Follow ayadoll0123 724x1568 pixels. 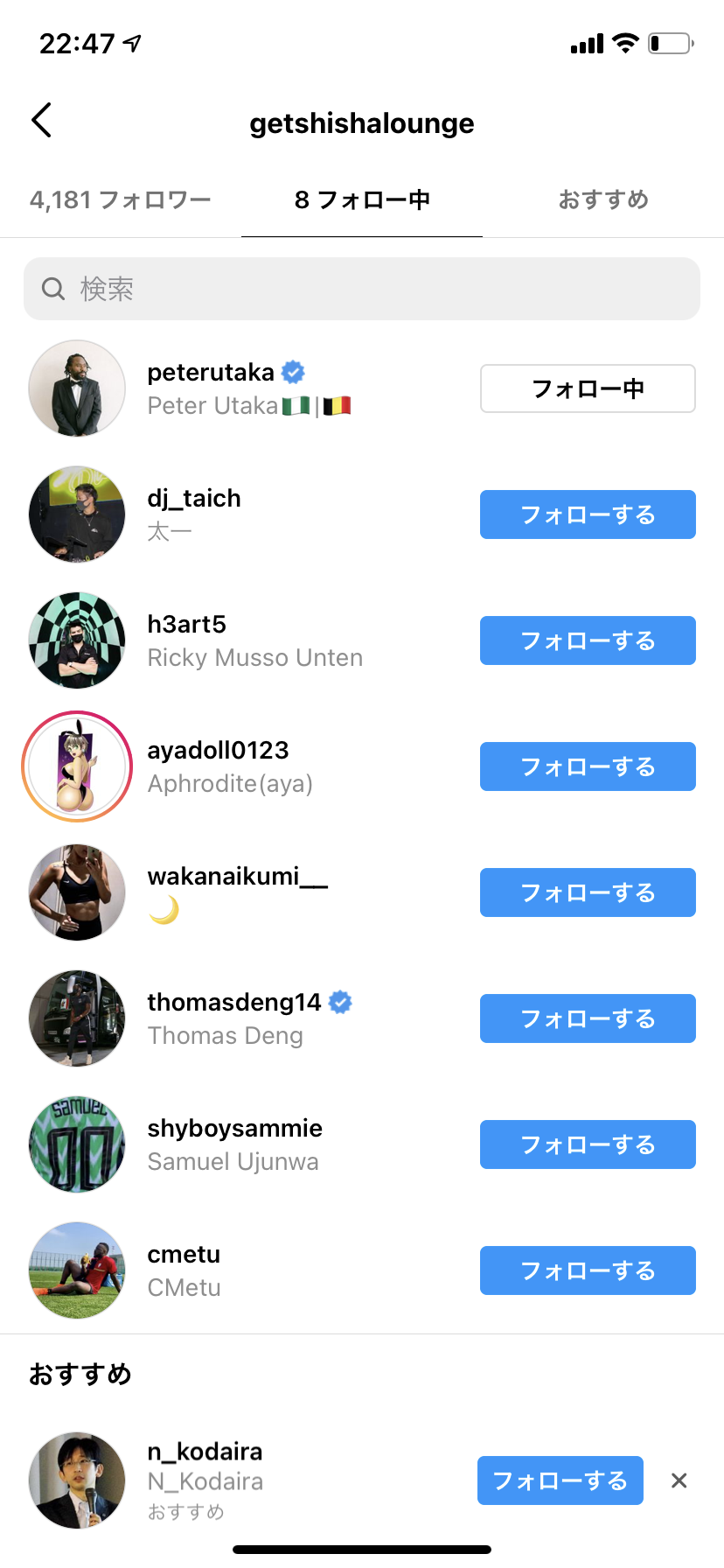pos(588,766)
